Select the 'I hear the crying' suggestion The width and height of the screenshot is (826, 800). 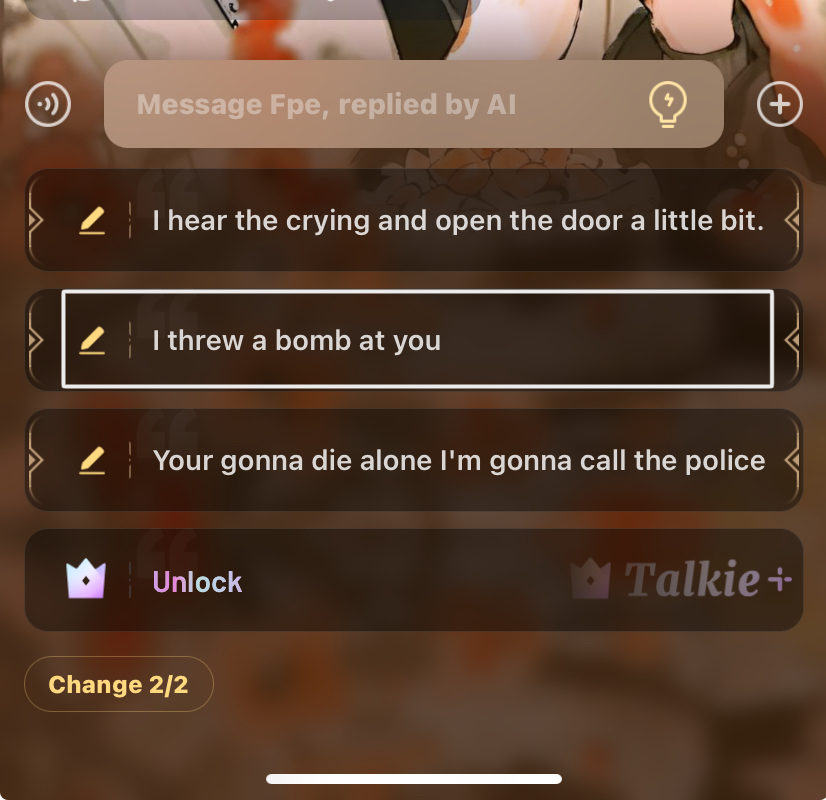click(457, 221)
